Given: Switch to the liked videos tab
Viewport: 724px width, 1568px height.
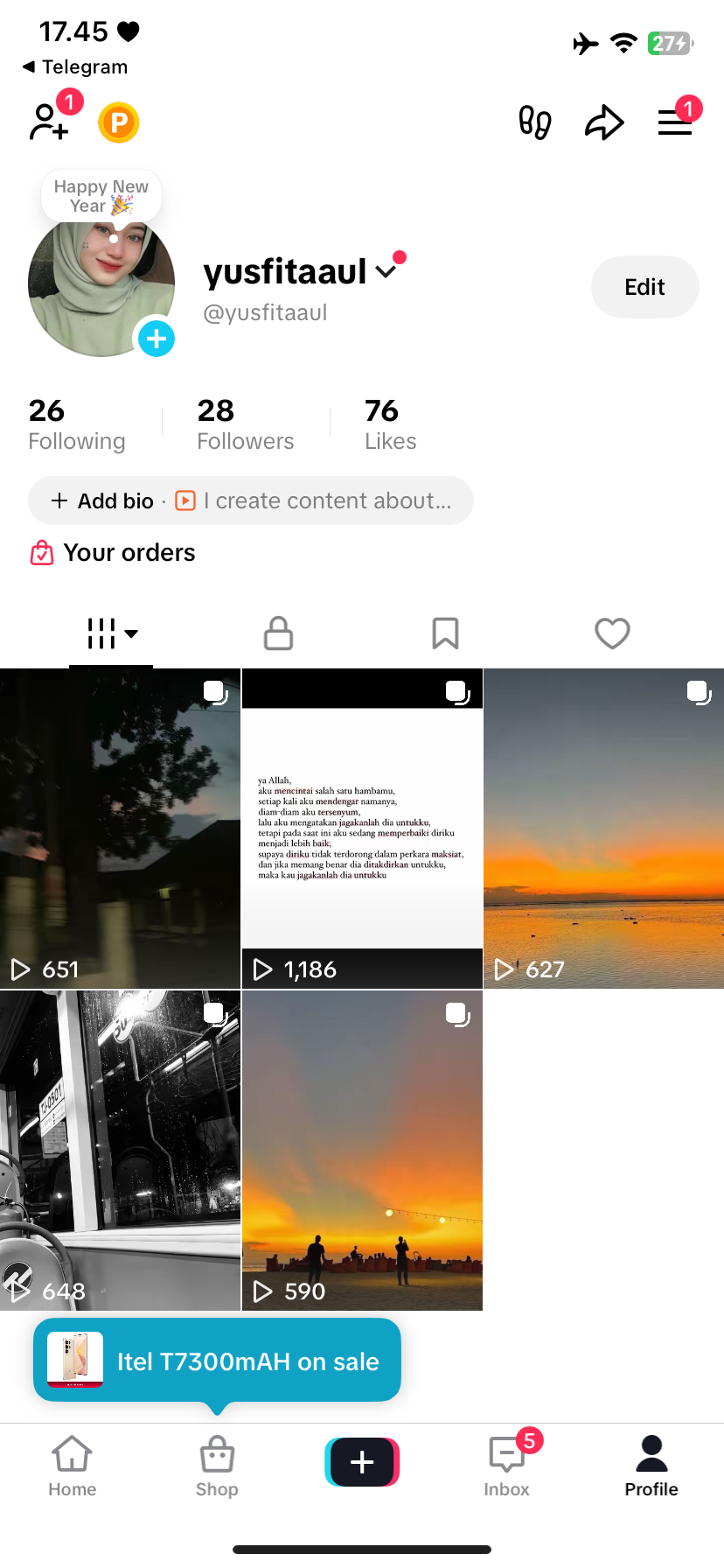Looking at the screenshot, I should [x=612, y=633].
